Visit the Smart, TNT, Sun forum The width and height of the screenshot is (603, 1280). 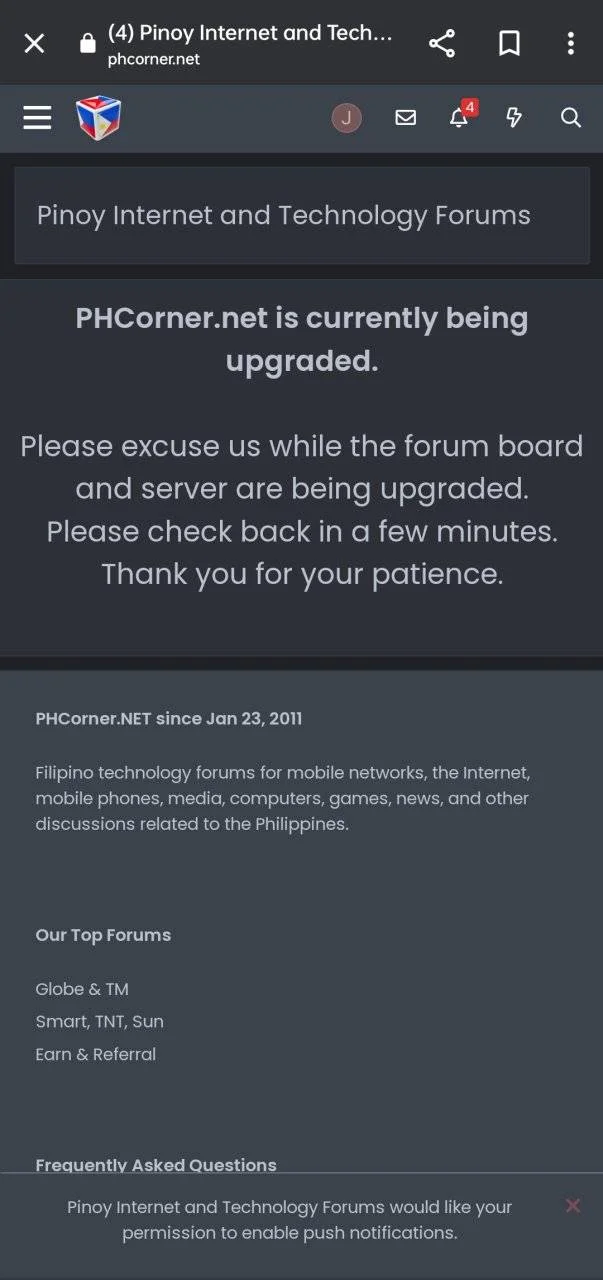tap(99, 1021)
